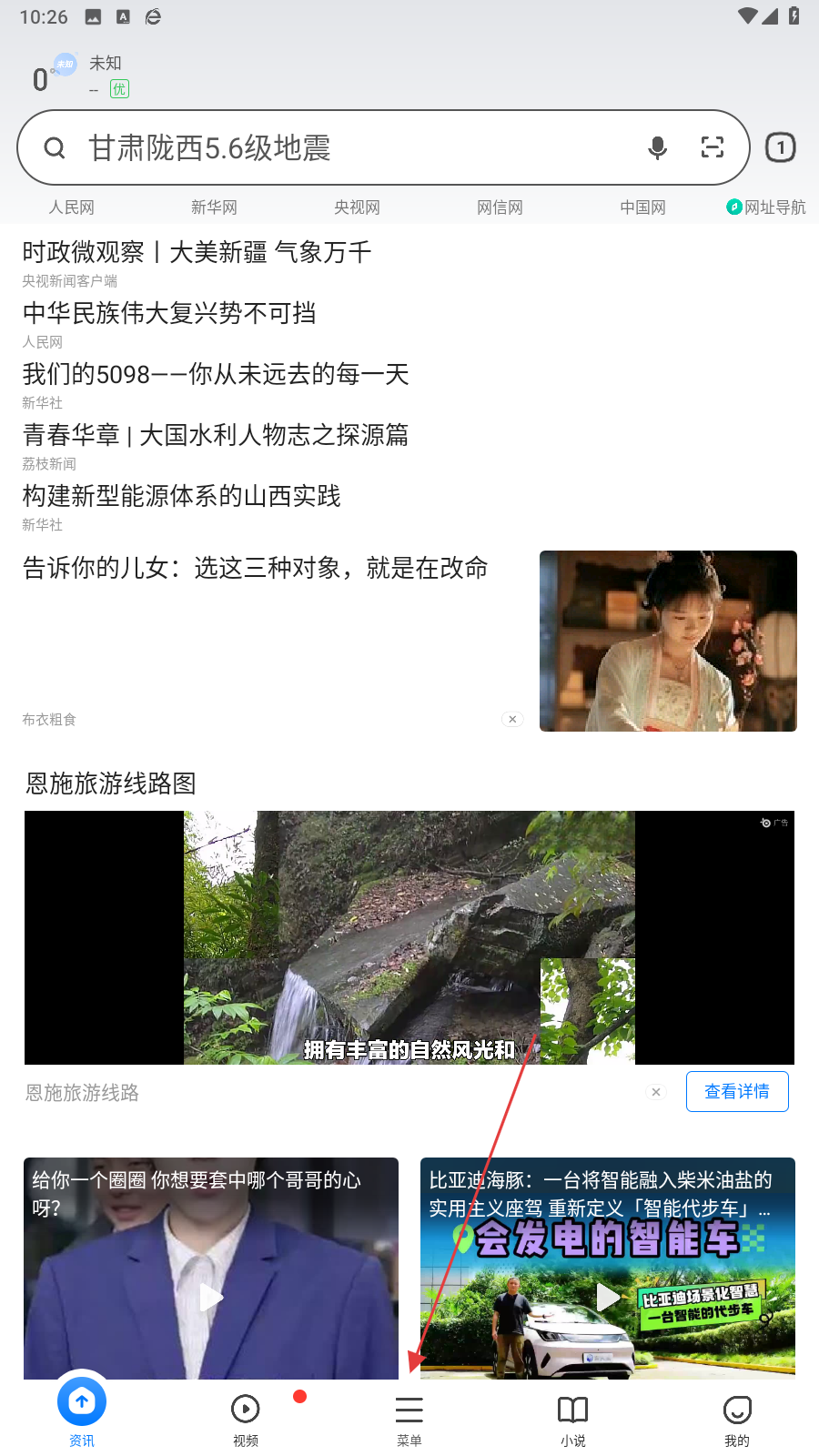Open headline 构建新型能源体系的山西实践
Image resolution: width=819 pixels, height=1456 pixels.
pyautogui.click(x=181, y=496)
